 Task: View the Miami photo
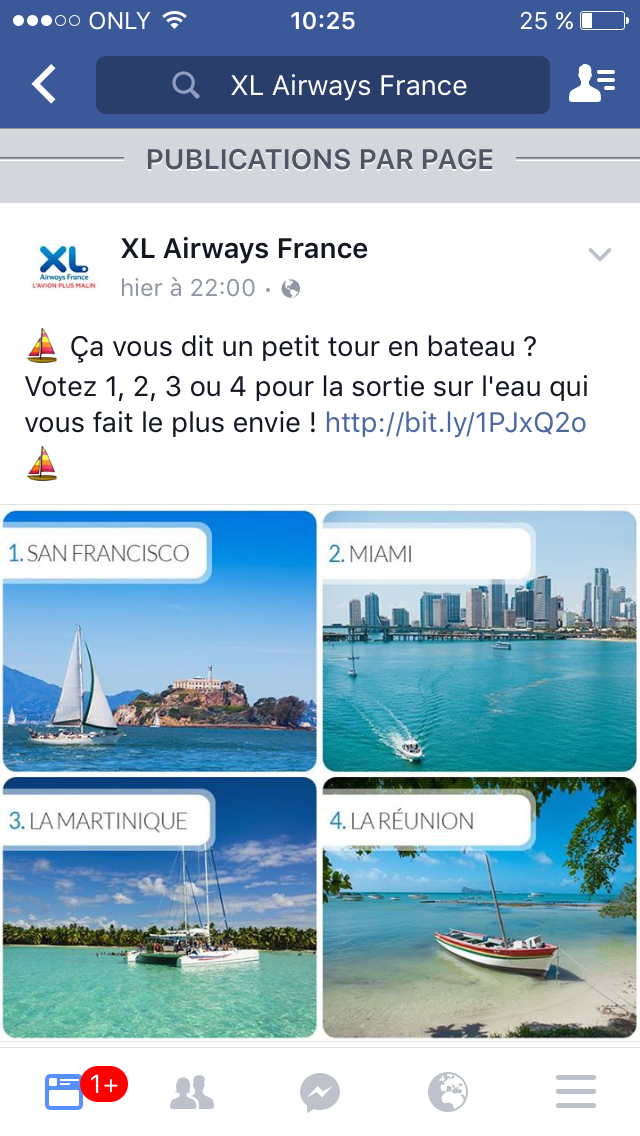[479, 641]
